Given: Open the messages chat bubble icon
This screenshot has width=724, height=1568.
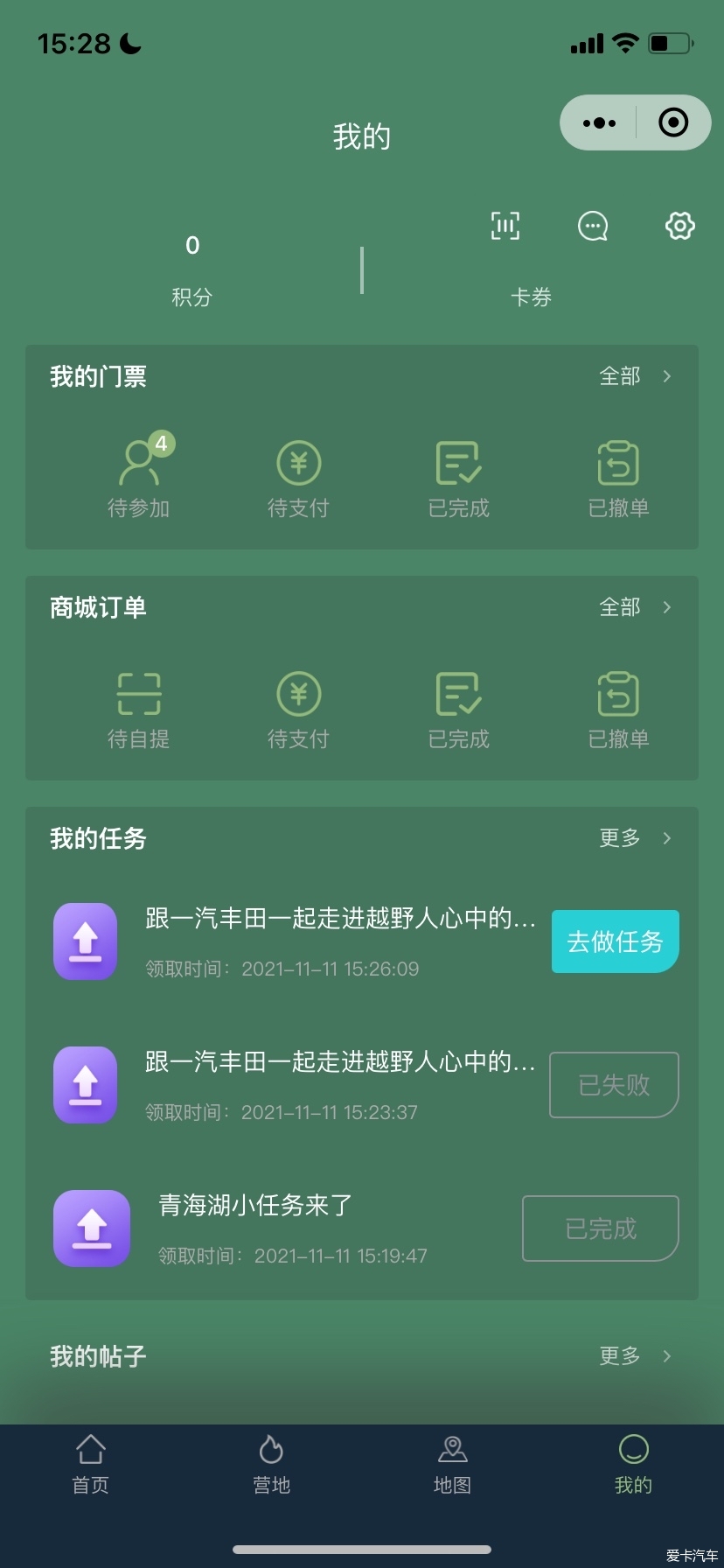Looking at the screenshot, I should pyautogui.click(x=593, y=226).
